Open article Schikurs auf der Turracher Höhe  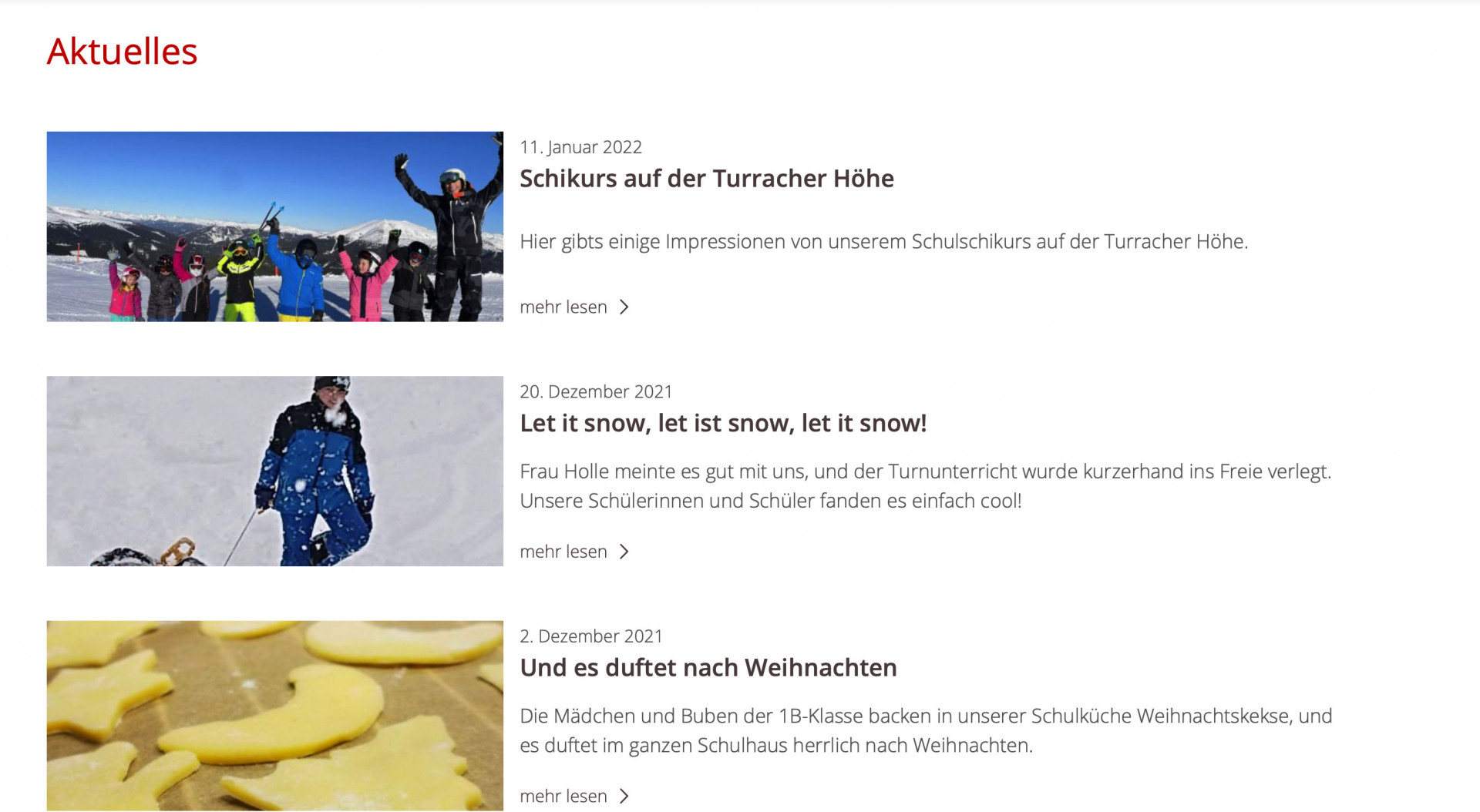[x=706, y=179]
